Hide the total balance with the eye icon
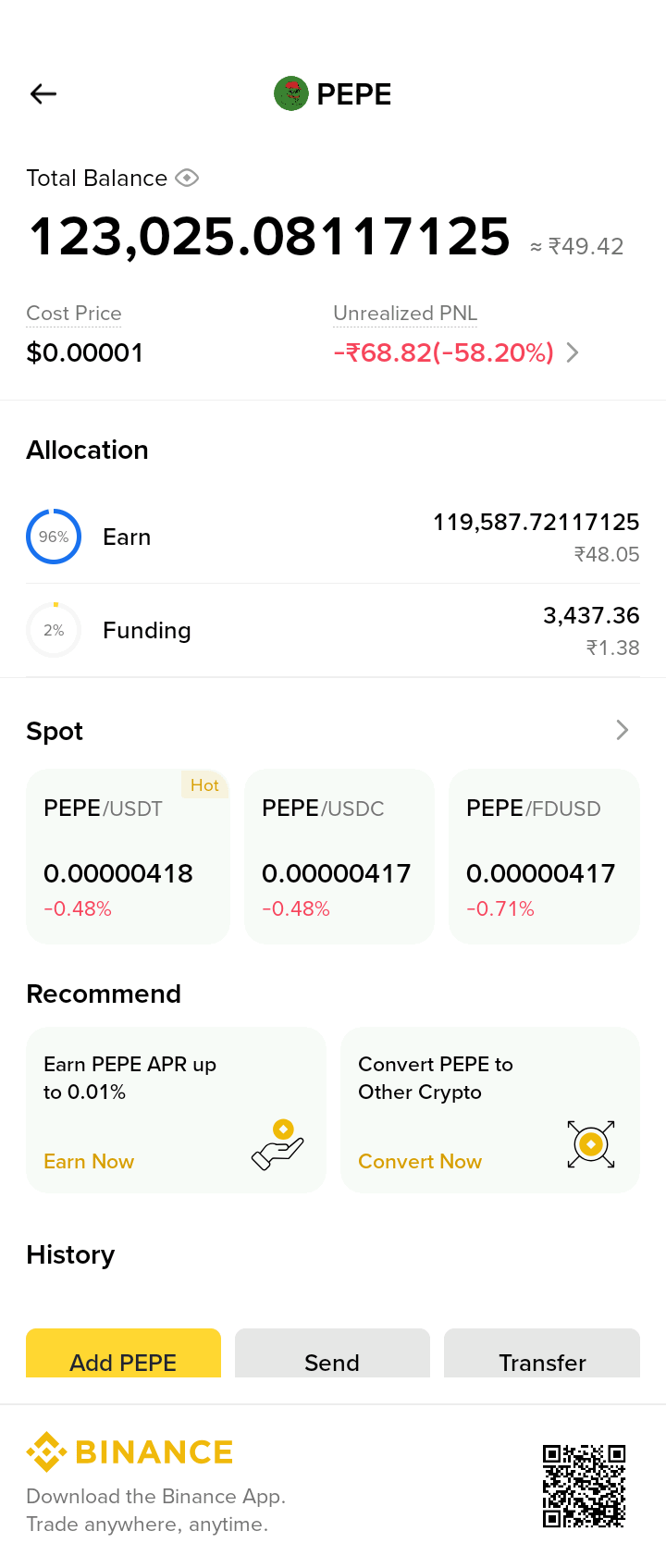This screenshot has height=1568, width=666. tap(187, 178)
